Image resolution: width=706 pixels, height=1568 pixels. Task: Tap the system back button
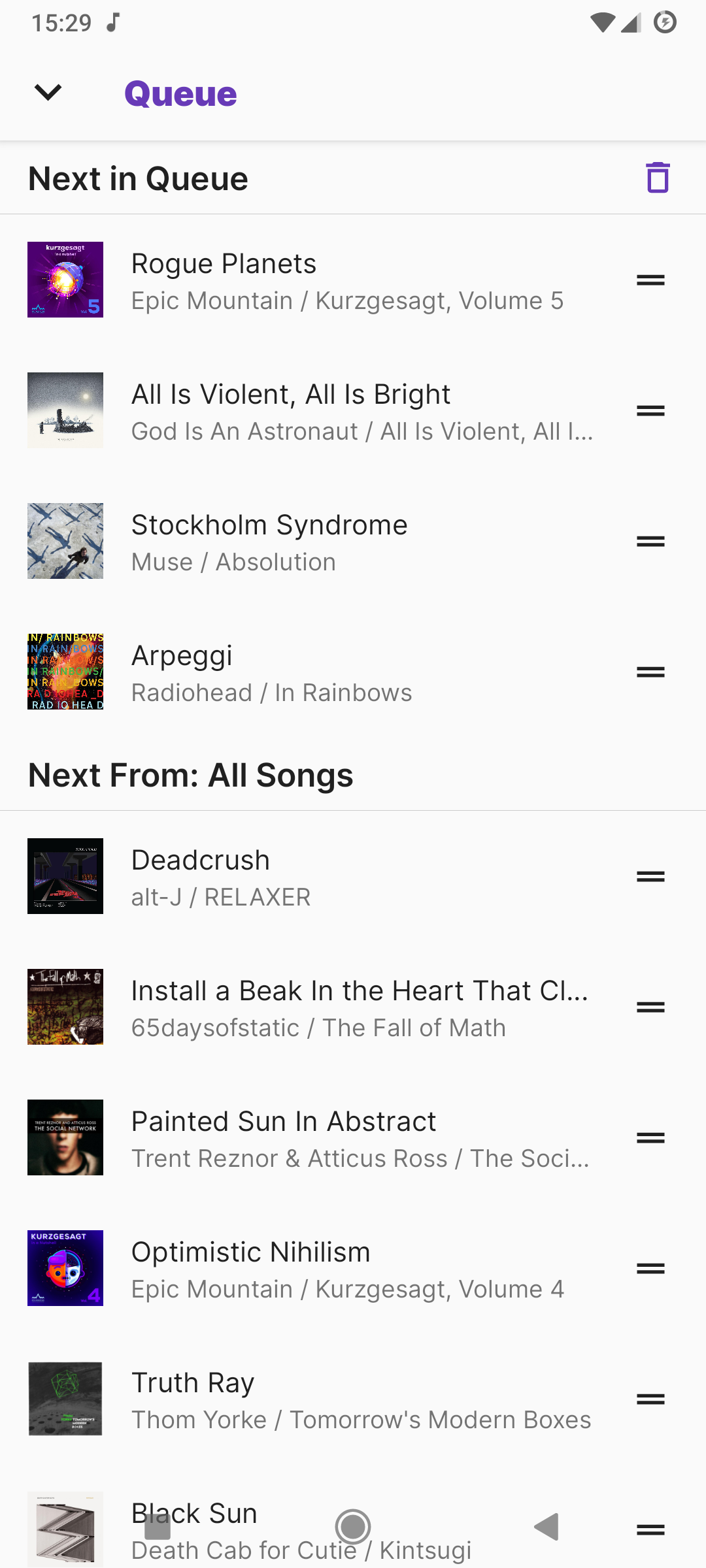click(546, 1527)
